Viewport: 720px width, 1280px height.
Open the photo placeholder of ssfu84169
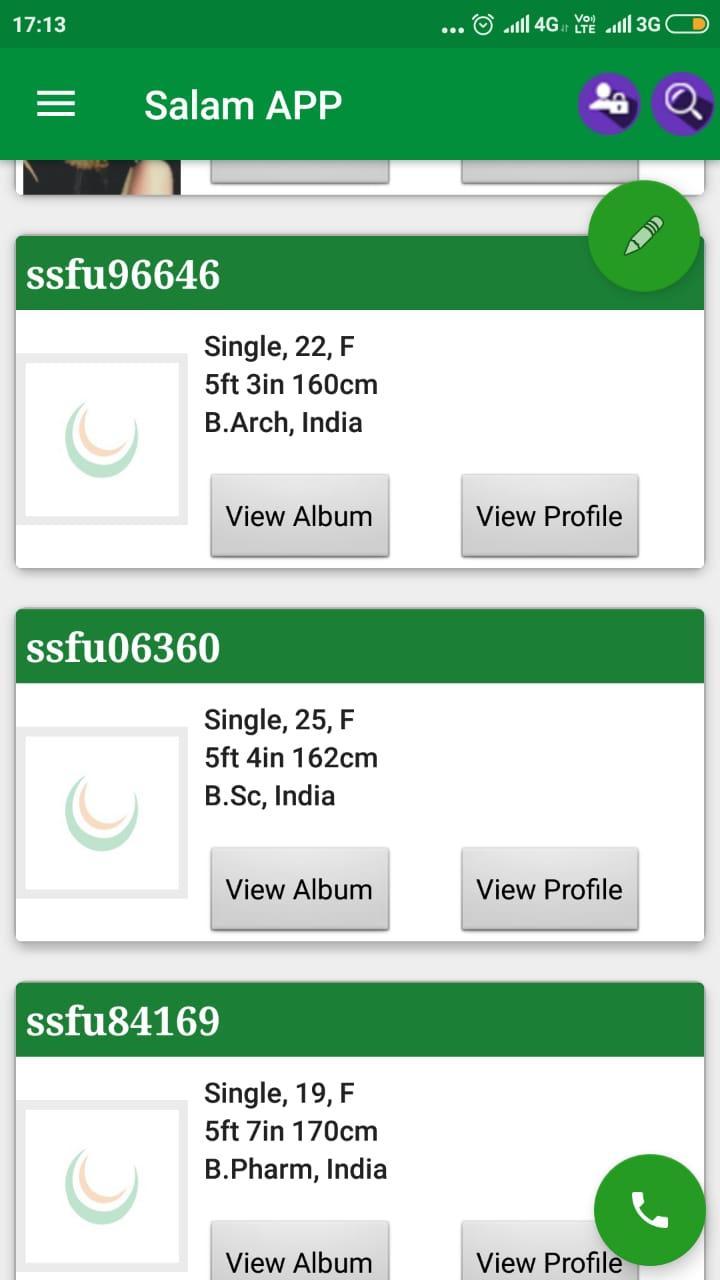click(102, 1185)
